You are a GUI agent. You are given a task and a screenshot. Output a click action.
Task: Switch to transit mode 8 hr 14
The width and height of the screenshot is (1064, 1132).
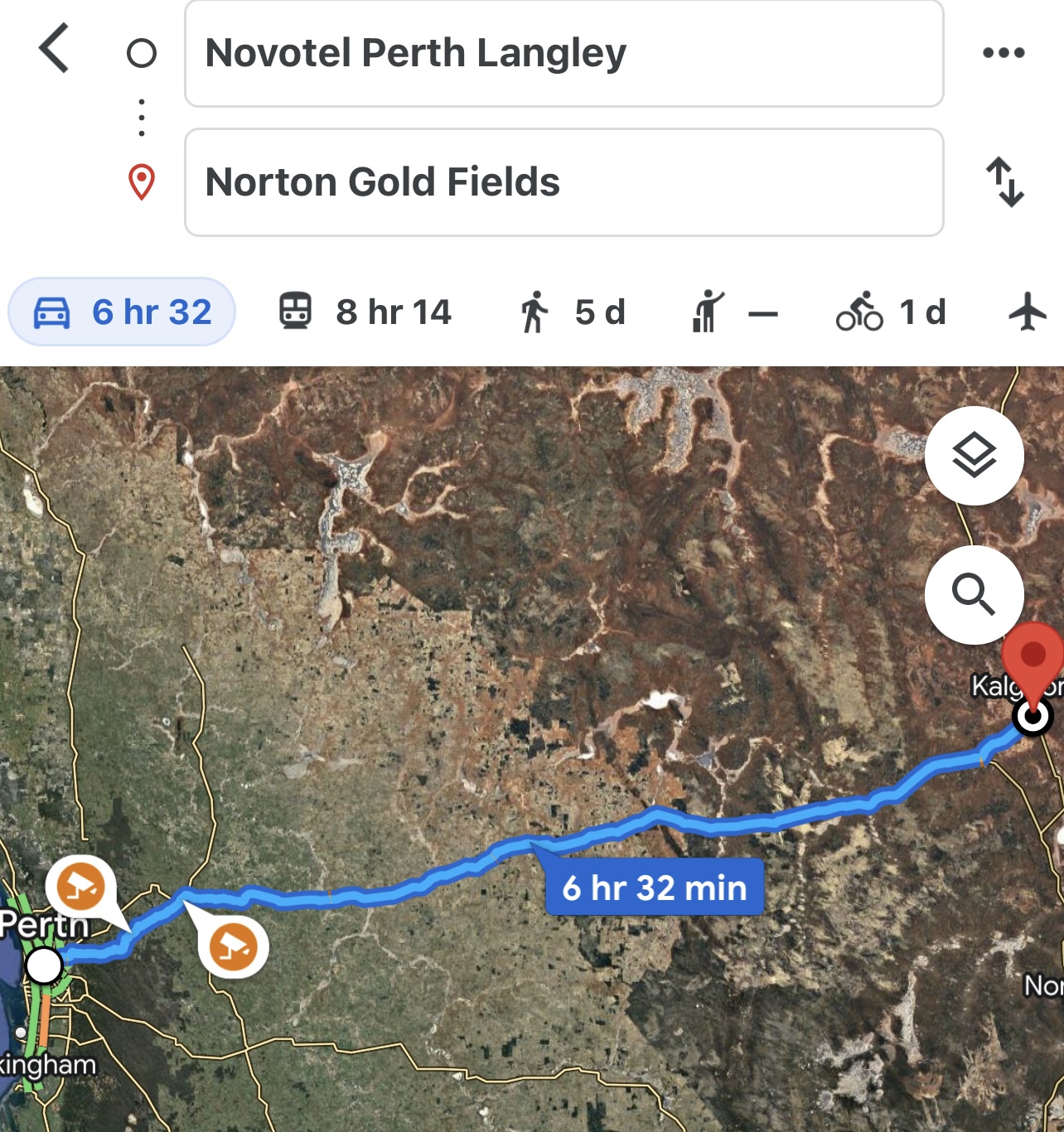(365, 312)
